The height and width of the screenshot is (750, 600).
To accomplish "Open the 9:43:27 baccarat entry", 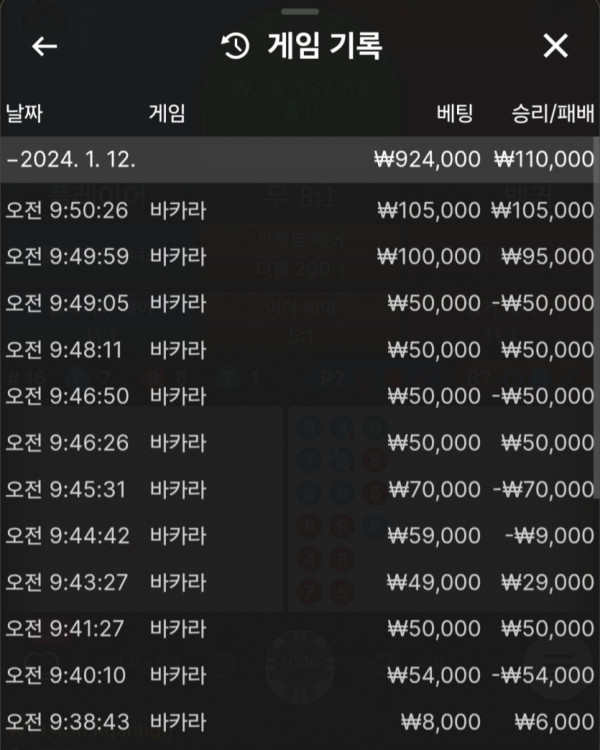I will tap(300, 582).
